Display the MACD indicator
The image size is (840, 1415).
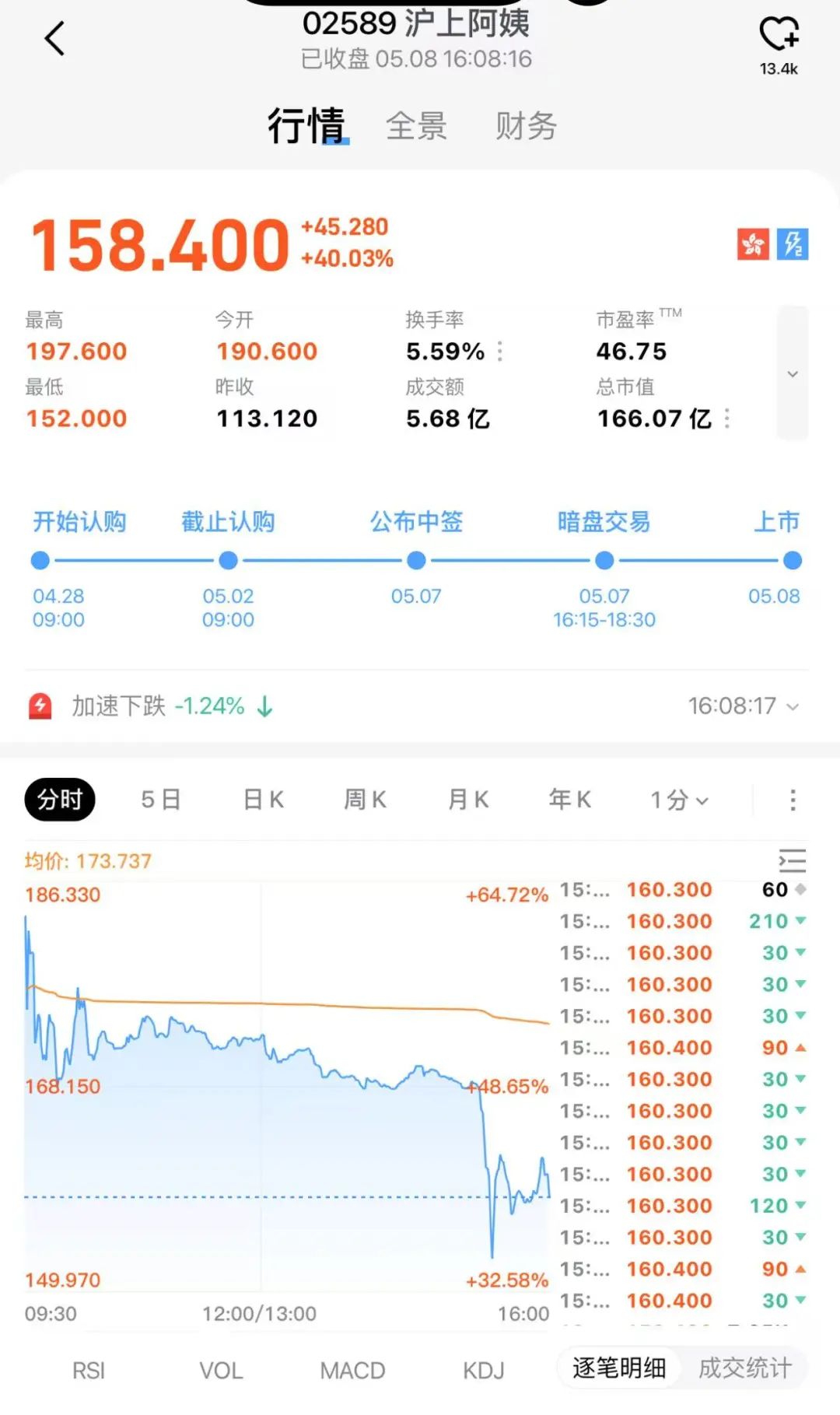(352, 1371)
